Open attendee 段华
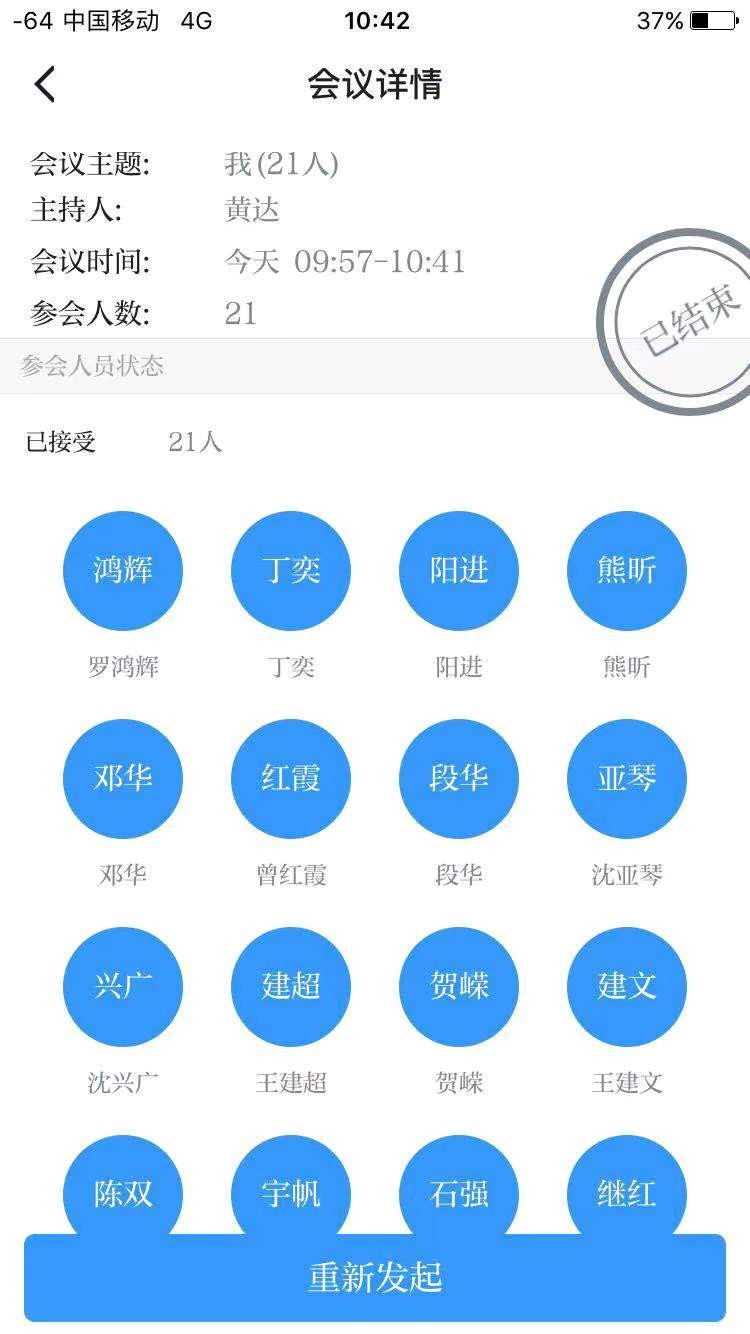 pyautogui.click(x=459, y=779)
